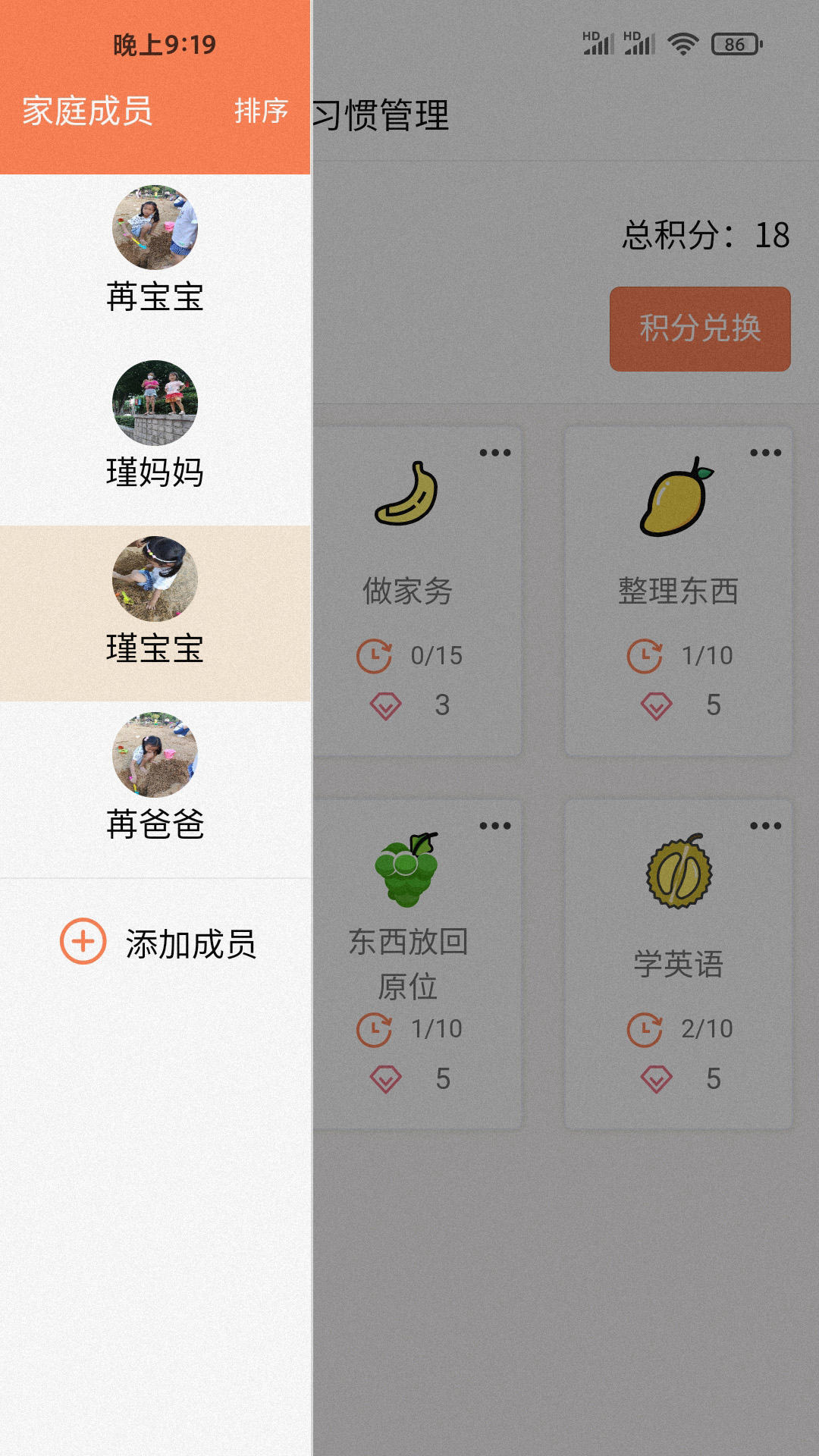Open the 做家务 habit card

click(416, 591)
